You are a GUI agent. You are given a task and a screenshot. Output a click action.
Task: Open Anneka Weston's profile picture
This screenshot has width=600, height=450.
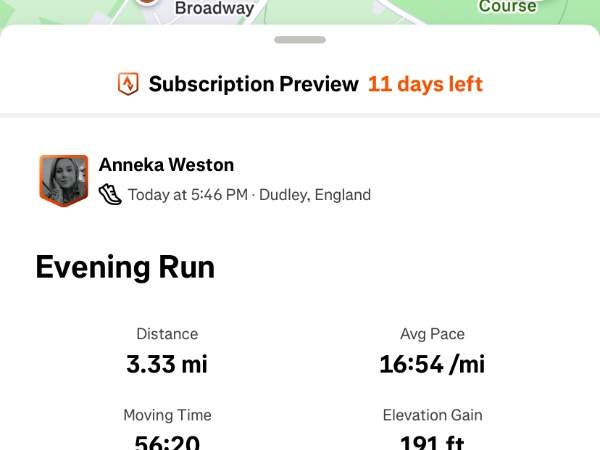[63, 180]
